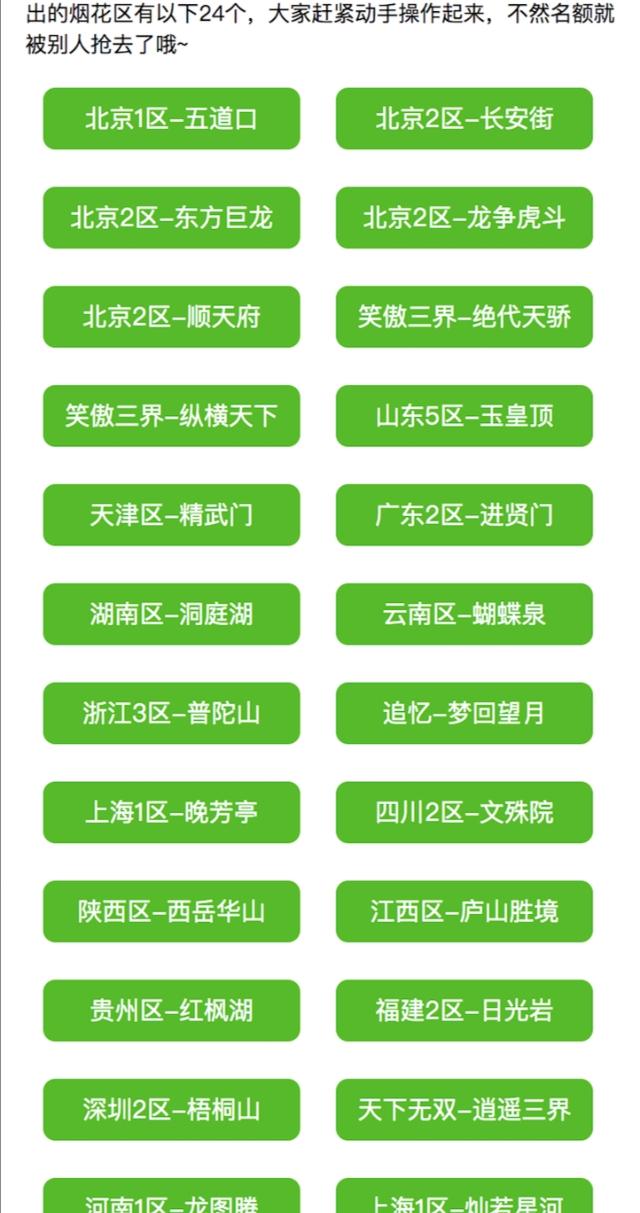Viewport: 640px width, 1213px height.
Task: Tap 追忆-梦回望月
Action: (464, 713)
